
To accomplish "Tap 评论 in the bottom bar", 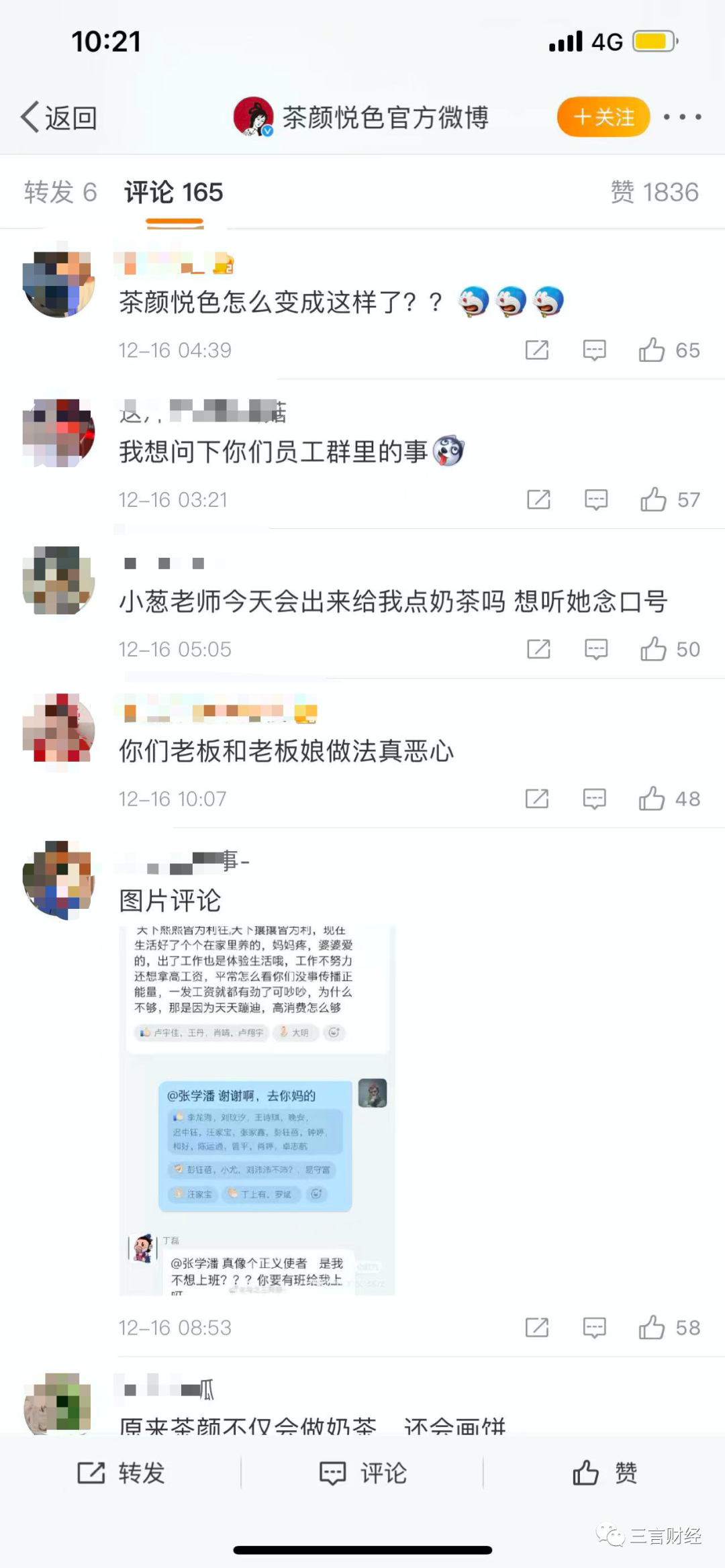I will [x=362, y=1473].
